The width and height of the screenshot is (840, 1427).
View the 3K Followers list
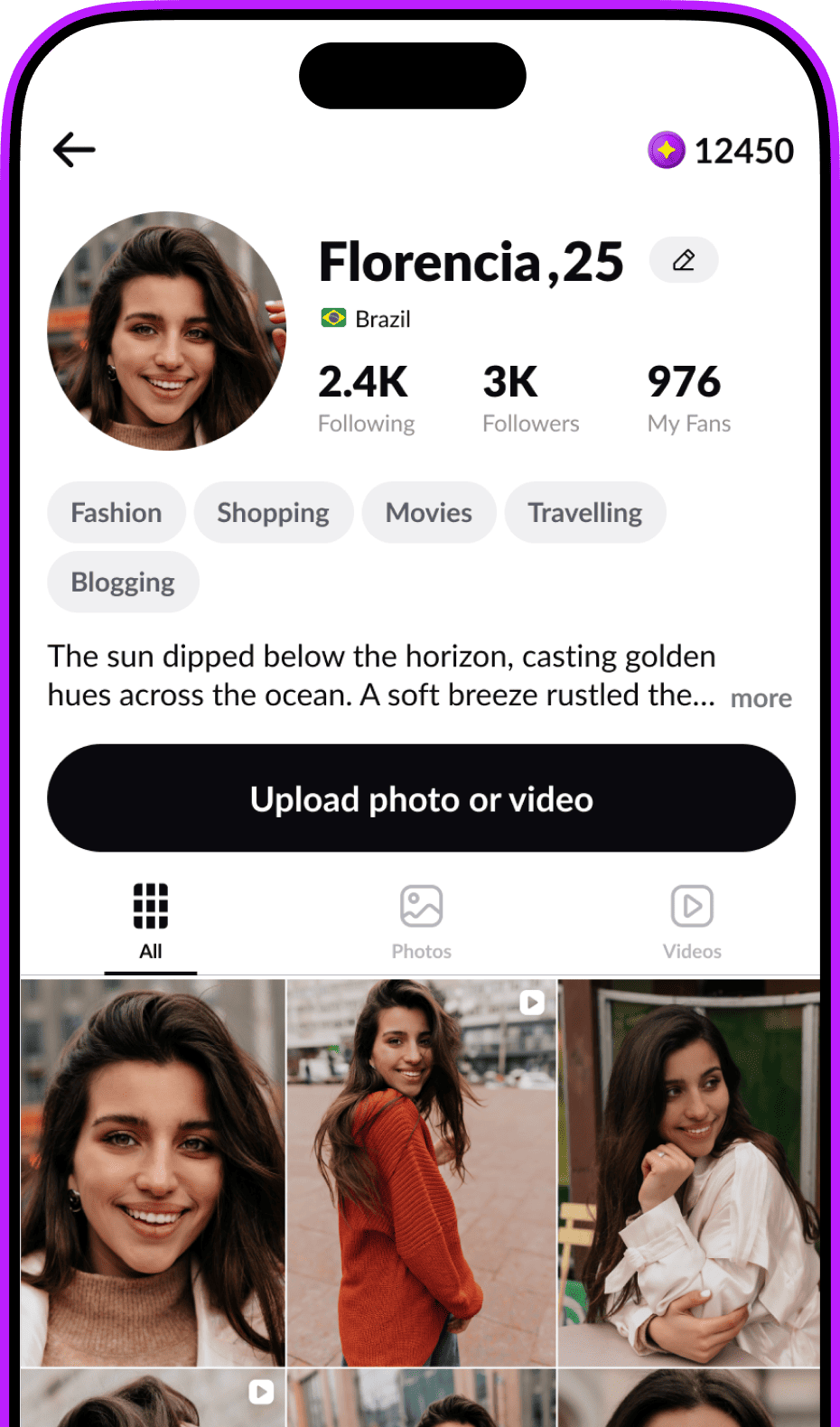[x=530, y=397]
